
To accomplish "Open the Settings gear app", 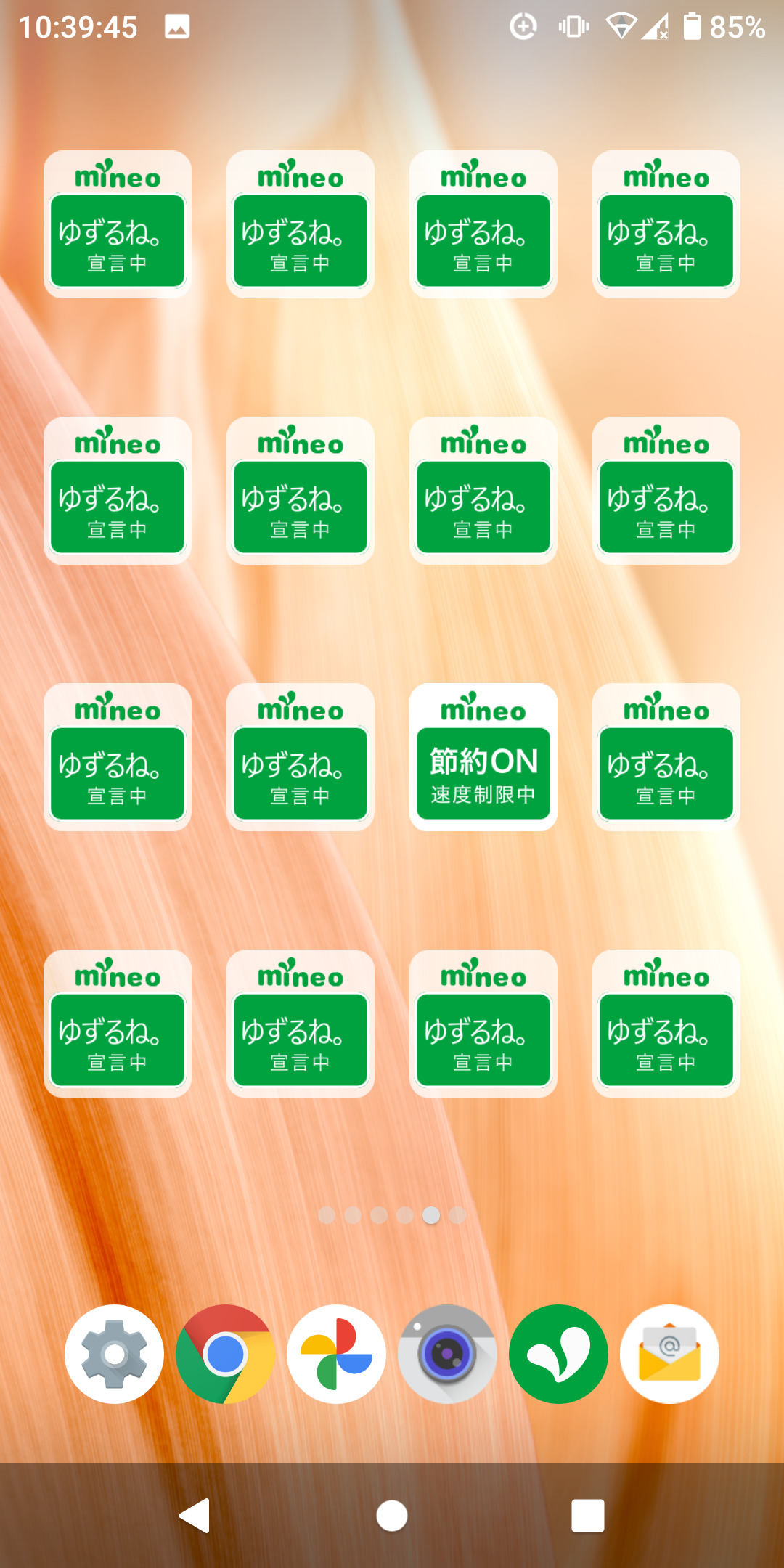I will tap(115, 1354).
